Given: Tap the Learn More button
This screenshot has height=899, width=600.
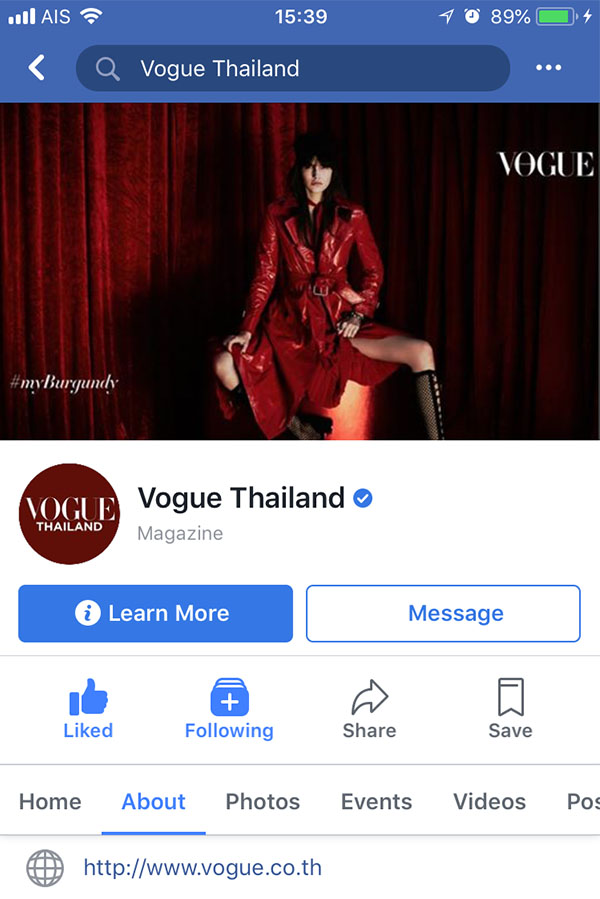Looking at the screenshot, I should 155,613.
